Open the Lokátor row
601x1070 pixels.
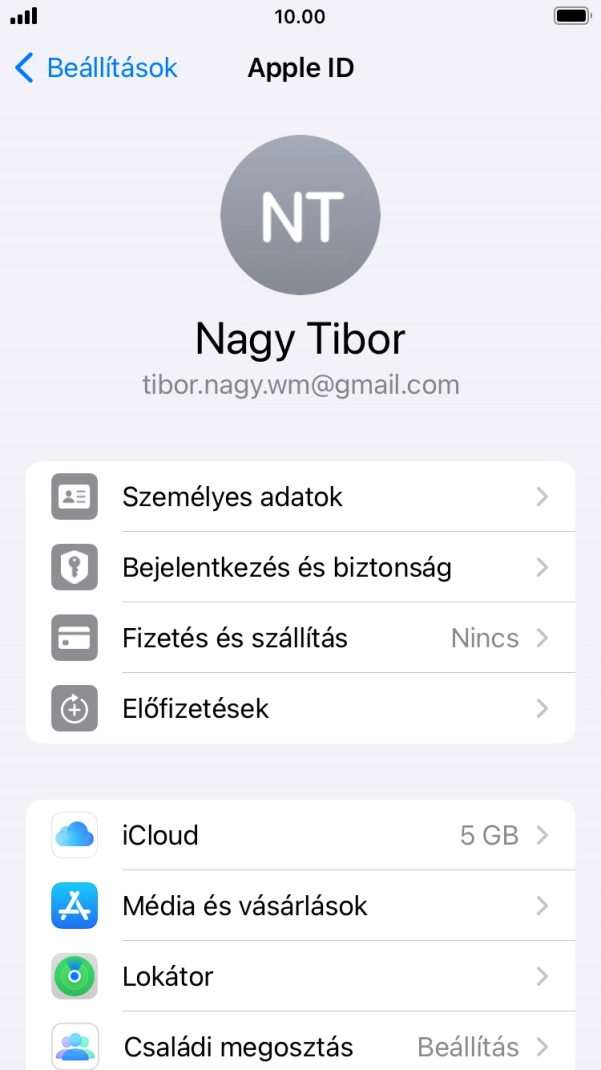coord(300,976)
